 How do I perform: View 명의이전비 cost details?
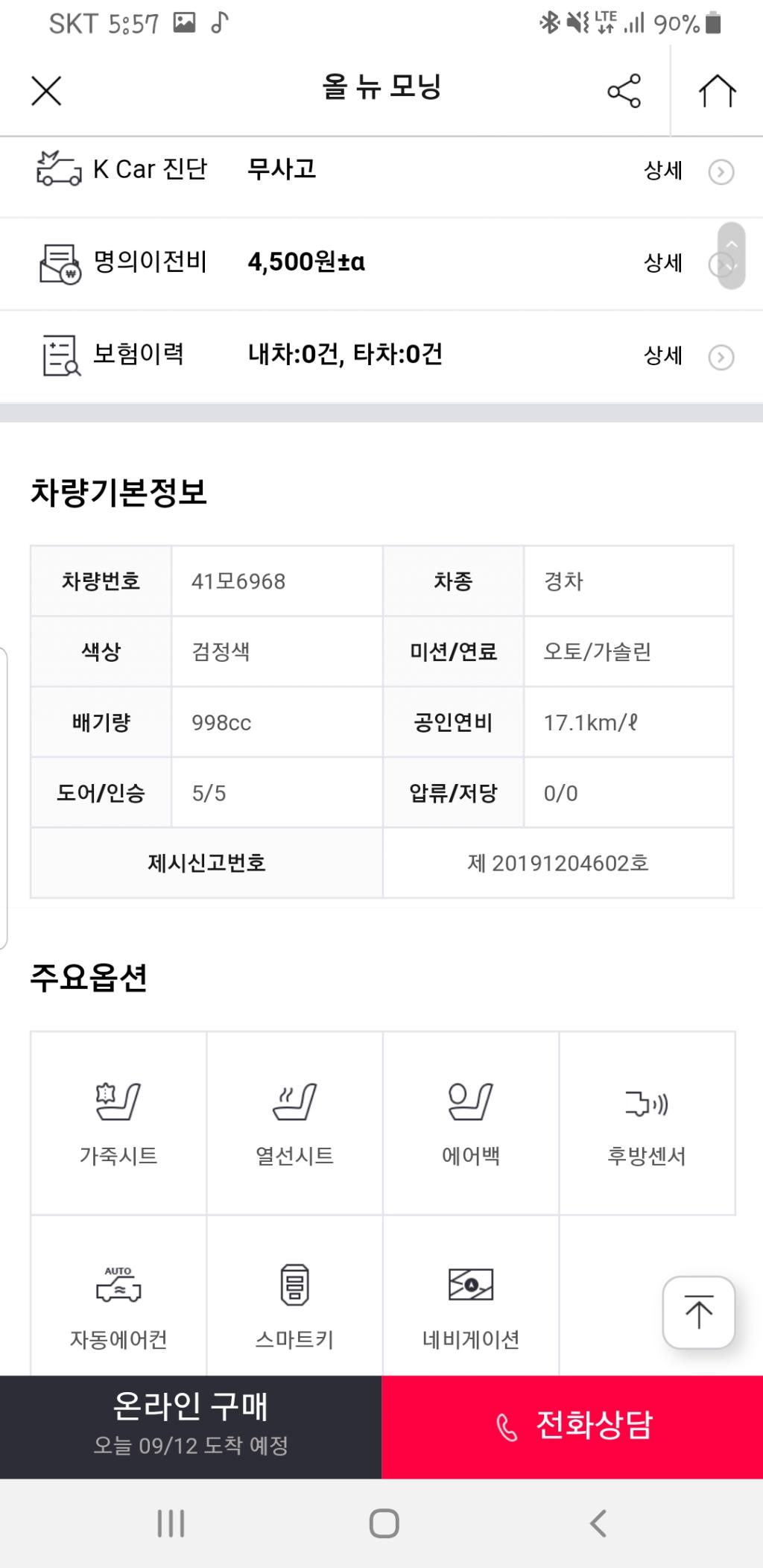(678, 263)
